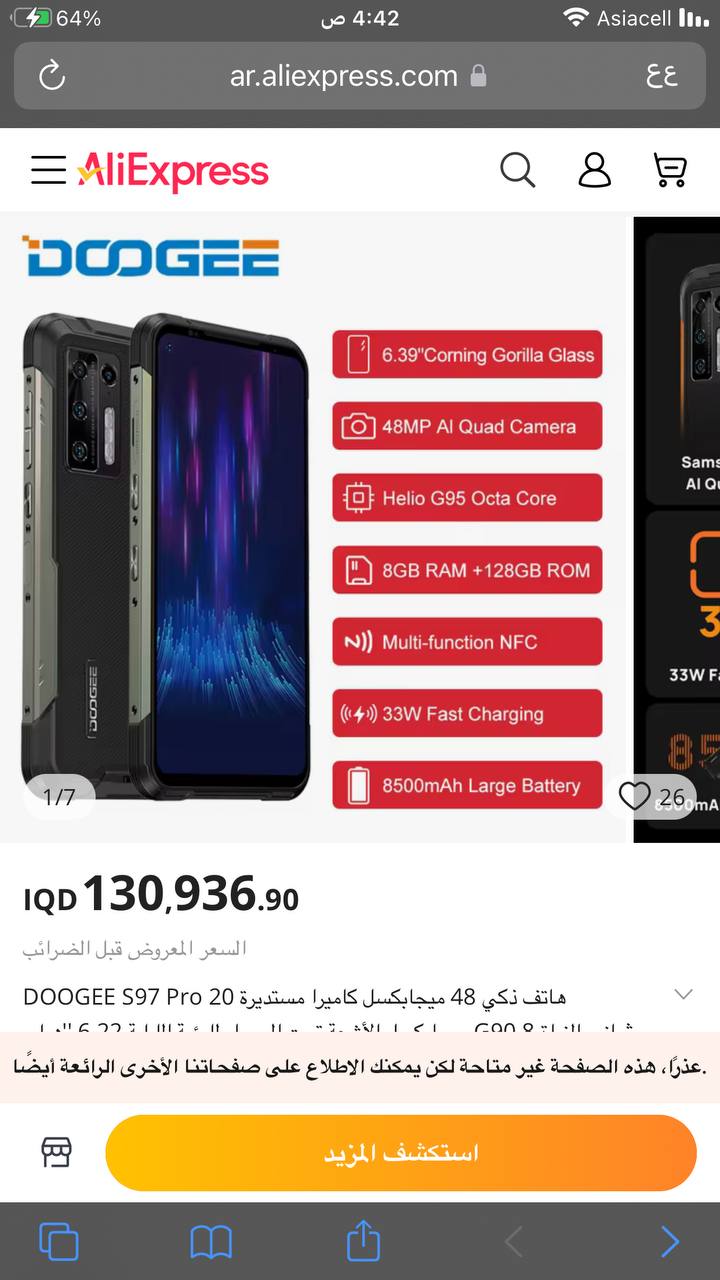720x1280 pixels.
Task: Open the DOOGEE S97 Pro product image
Action: point(314,528)
